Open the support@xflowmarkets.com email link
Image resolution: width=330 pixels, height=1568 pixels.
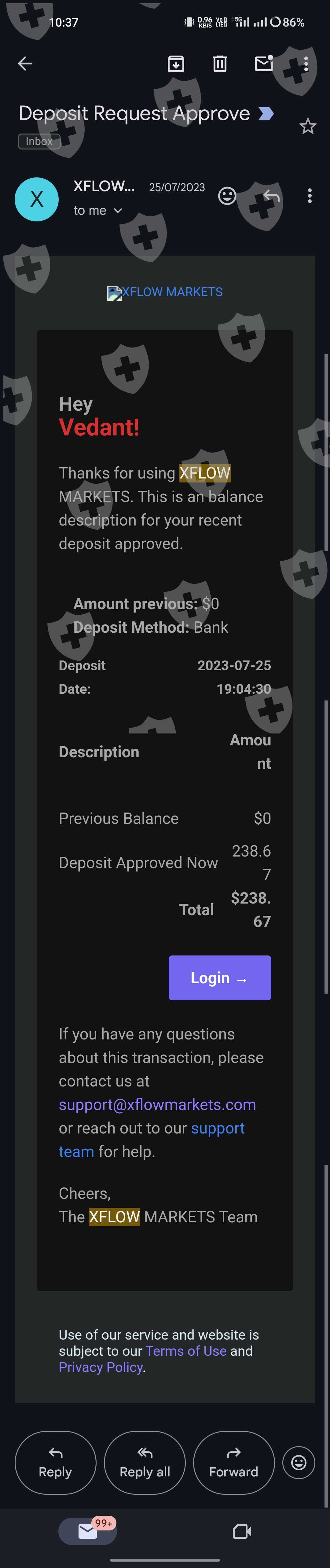157,1104
